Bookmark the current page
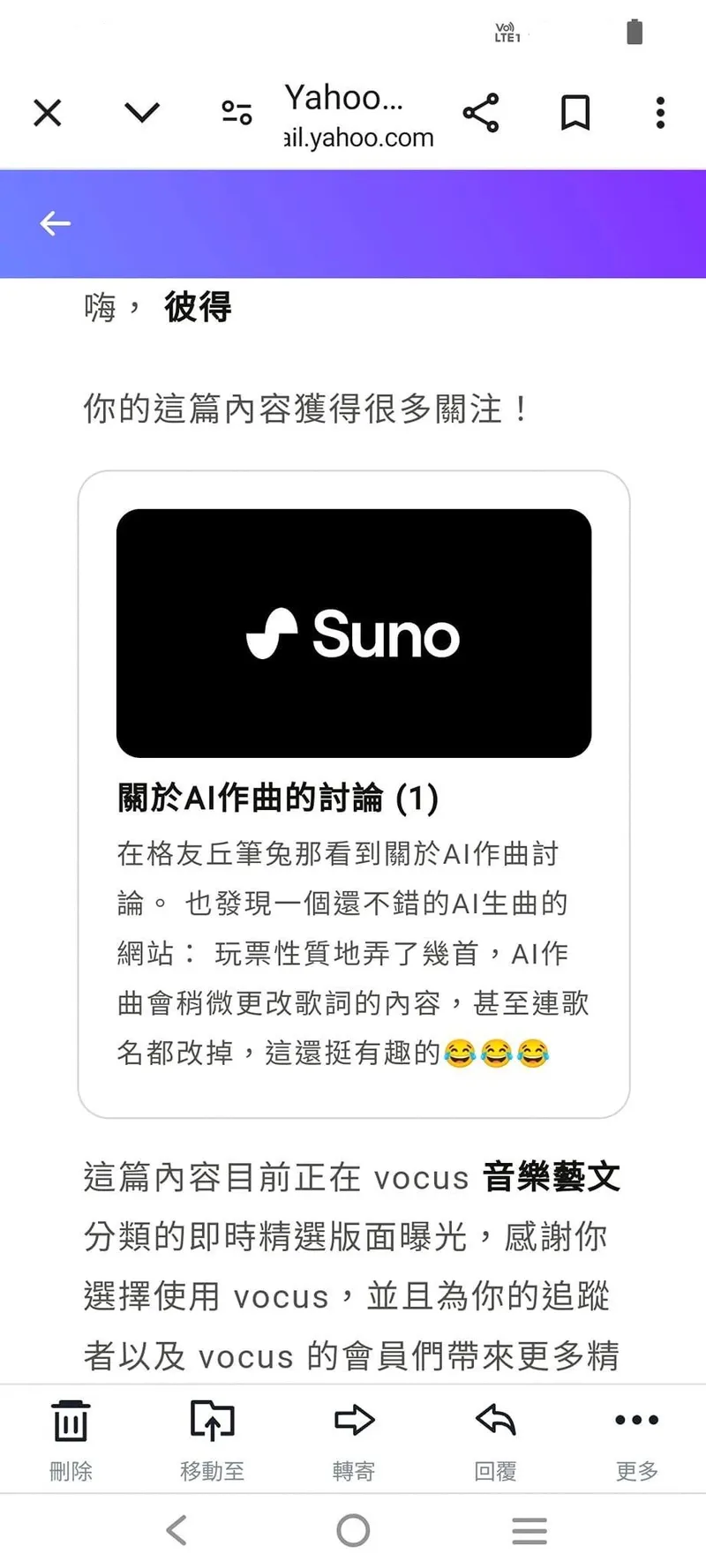The height and width of the screenshot is (1568, 706). pyautogui.click(x=575, y=113)
